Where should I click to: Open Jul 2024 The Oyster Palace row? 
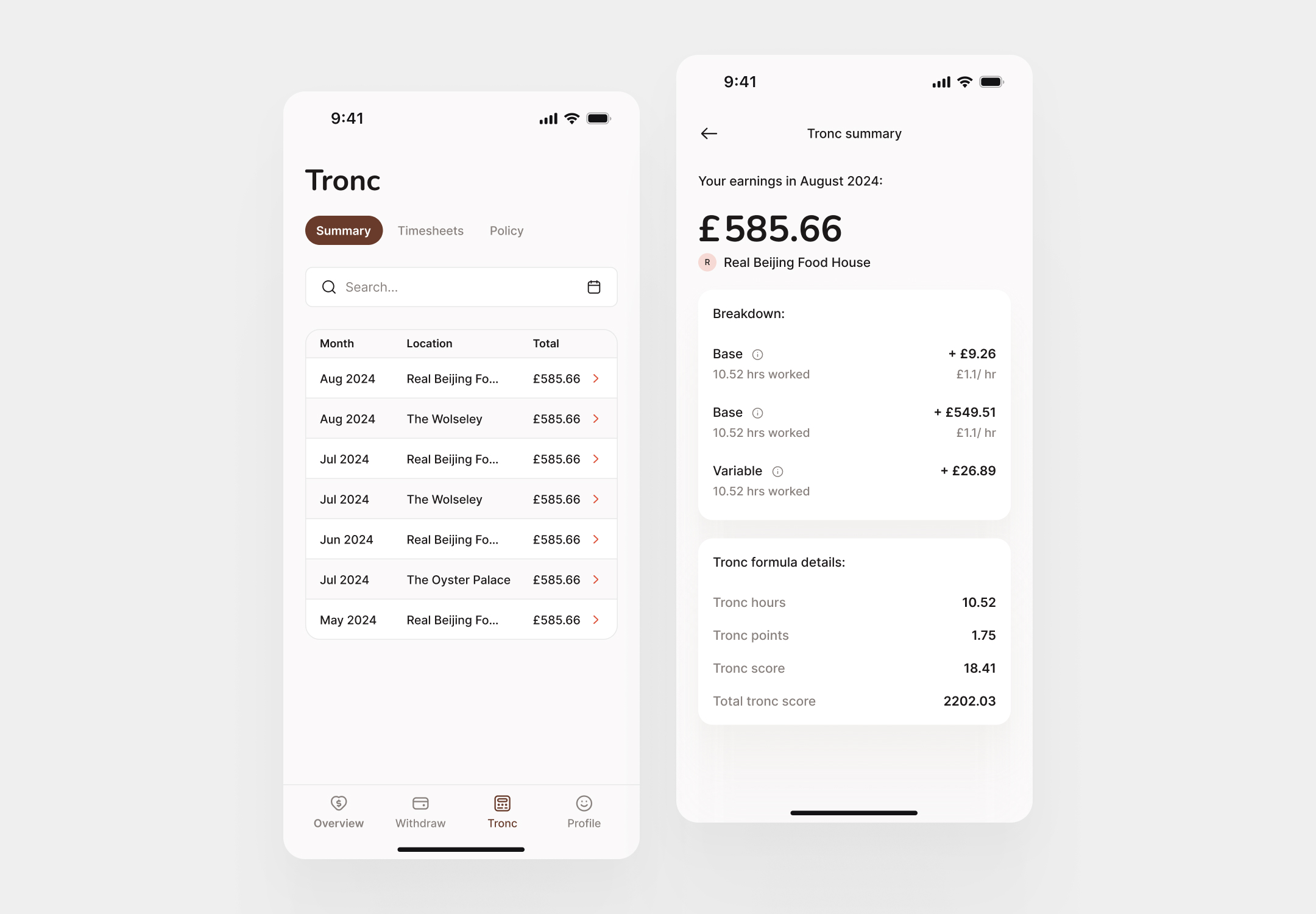click(461, 579)
